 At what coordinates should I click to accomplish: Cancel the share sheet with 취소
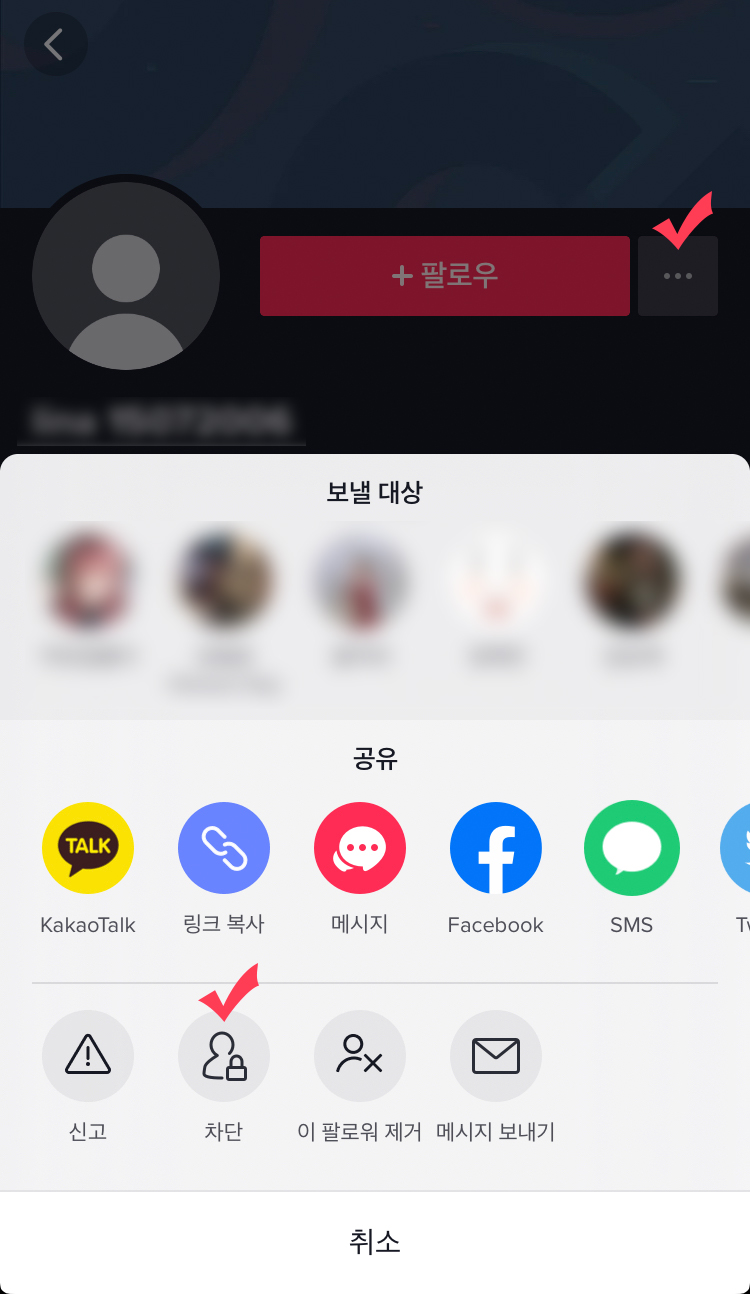click(375, 1242)
